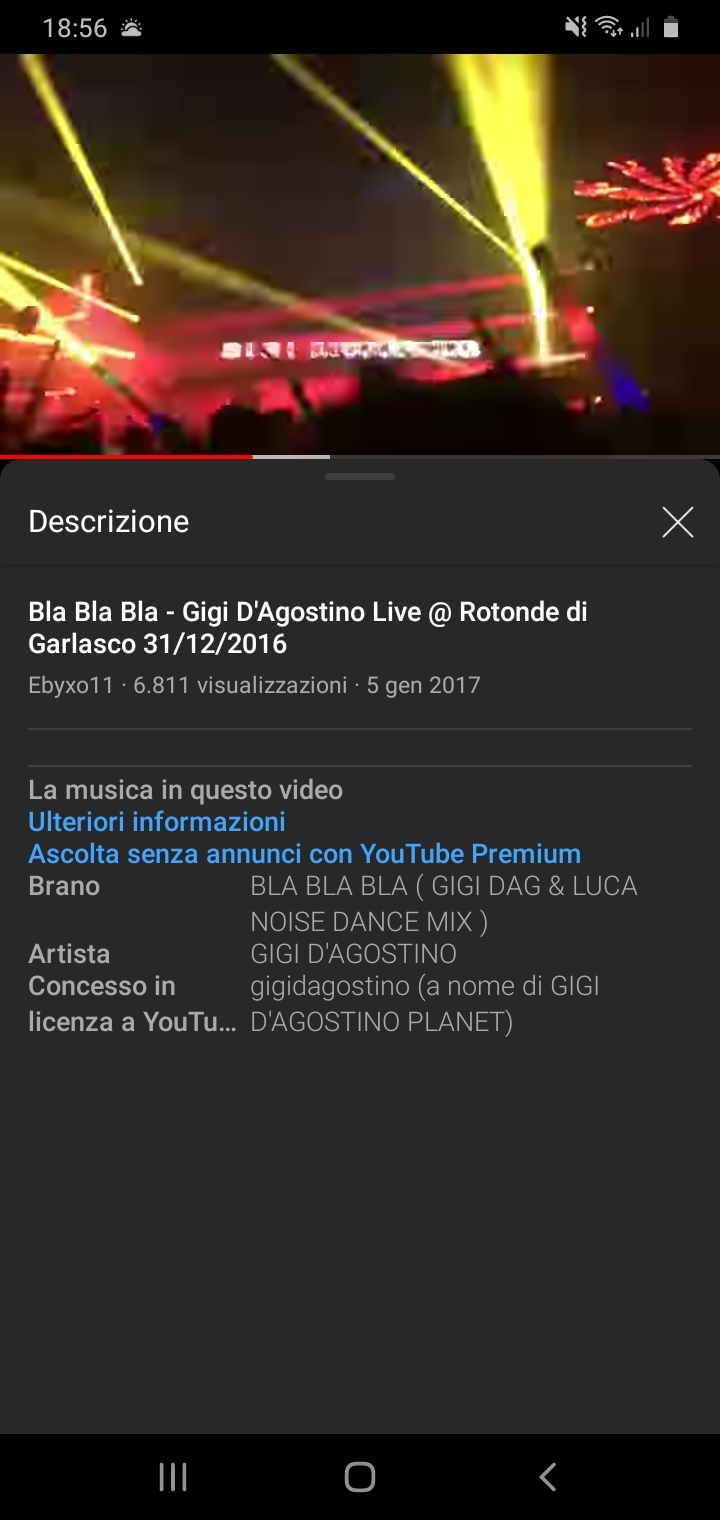Tap the red video progress bar
This screenshot has width=720, height=1520.
(125, 459)
